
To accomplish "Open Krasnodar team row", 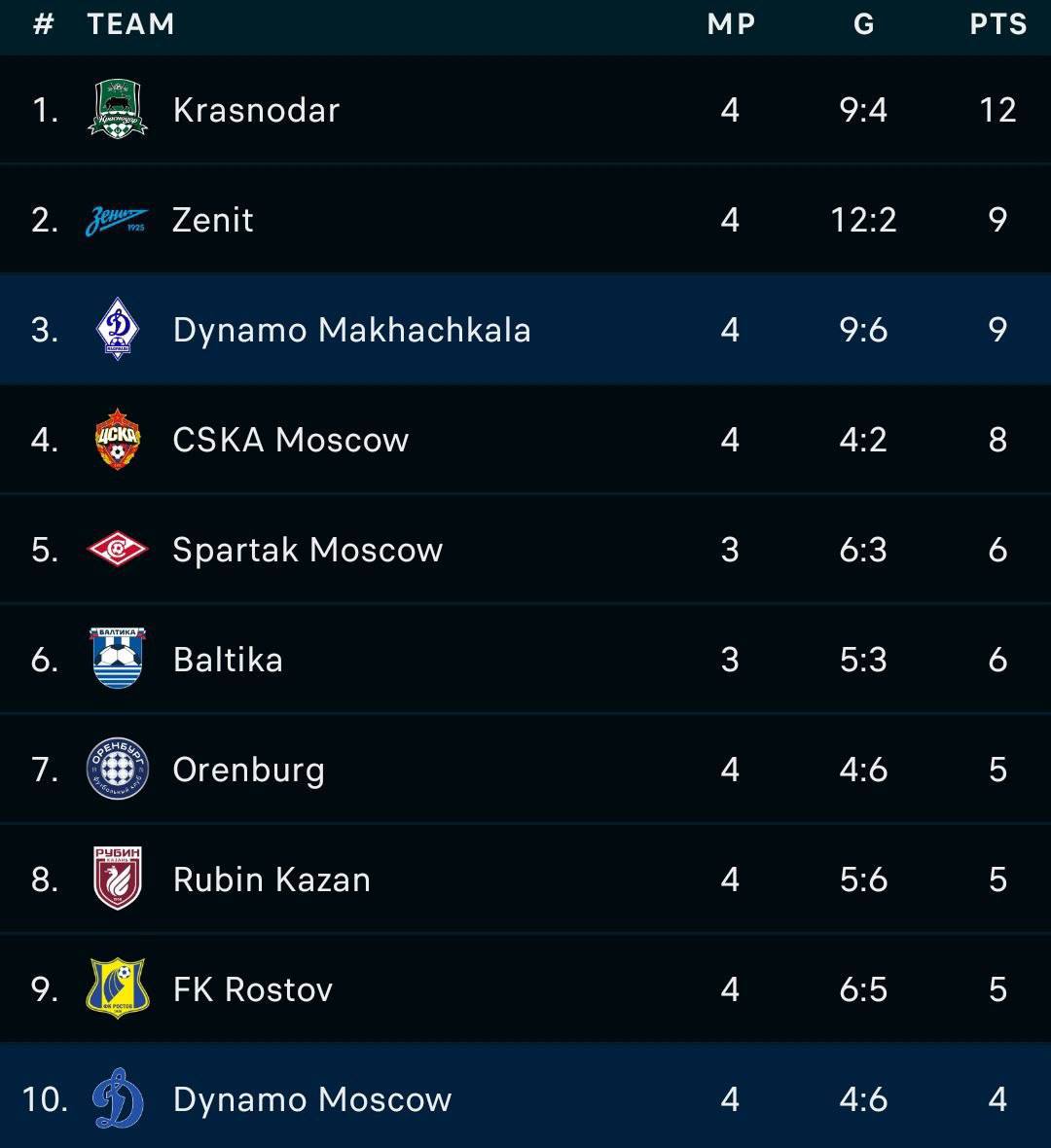I will tap(525, 110).
